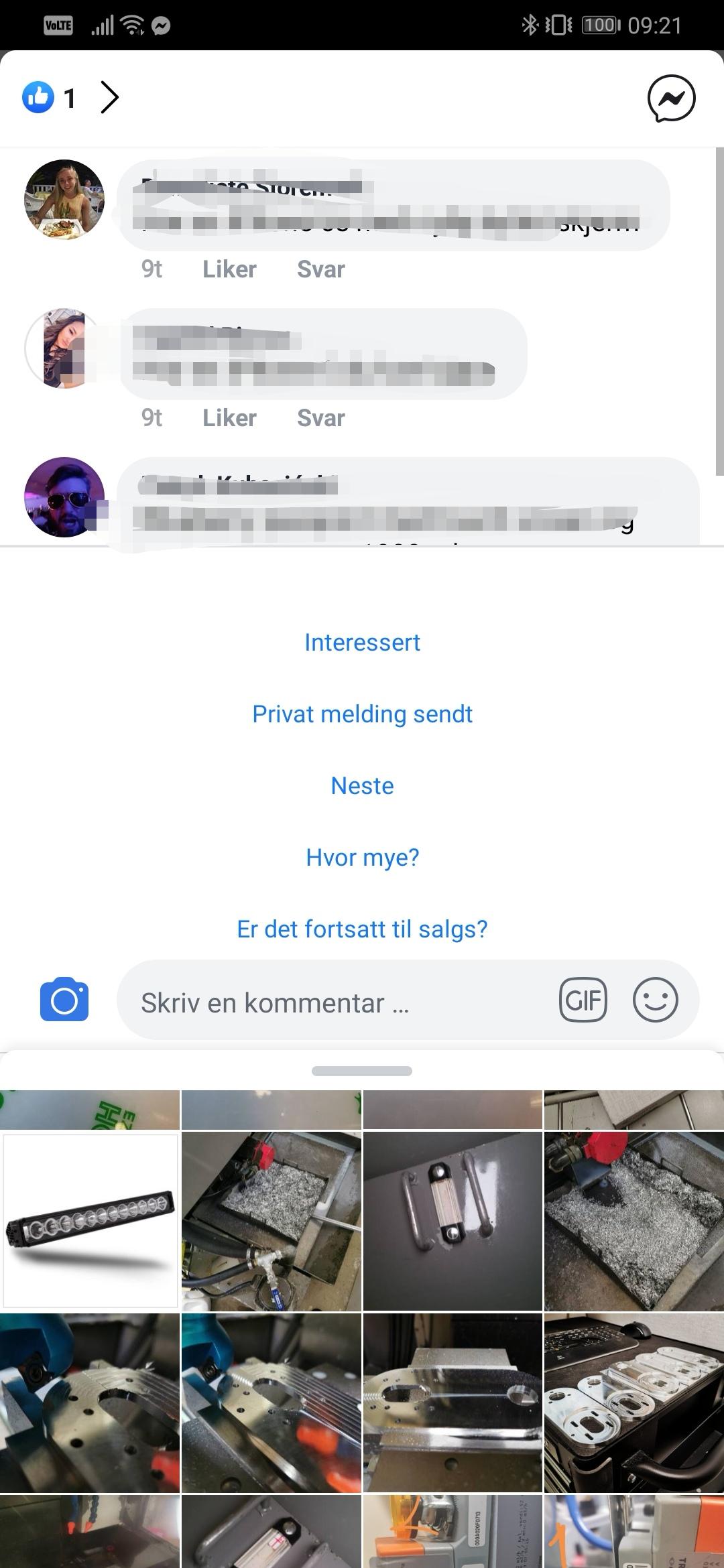
Task: View who liked via the reaction count arrow
Action: pos(110,98)
